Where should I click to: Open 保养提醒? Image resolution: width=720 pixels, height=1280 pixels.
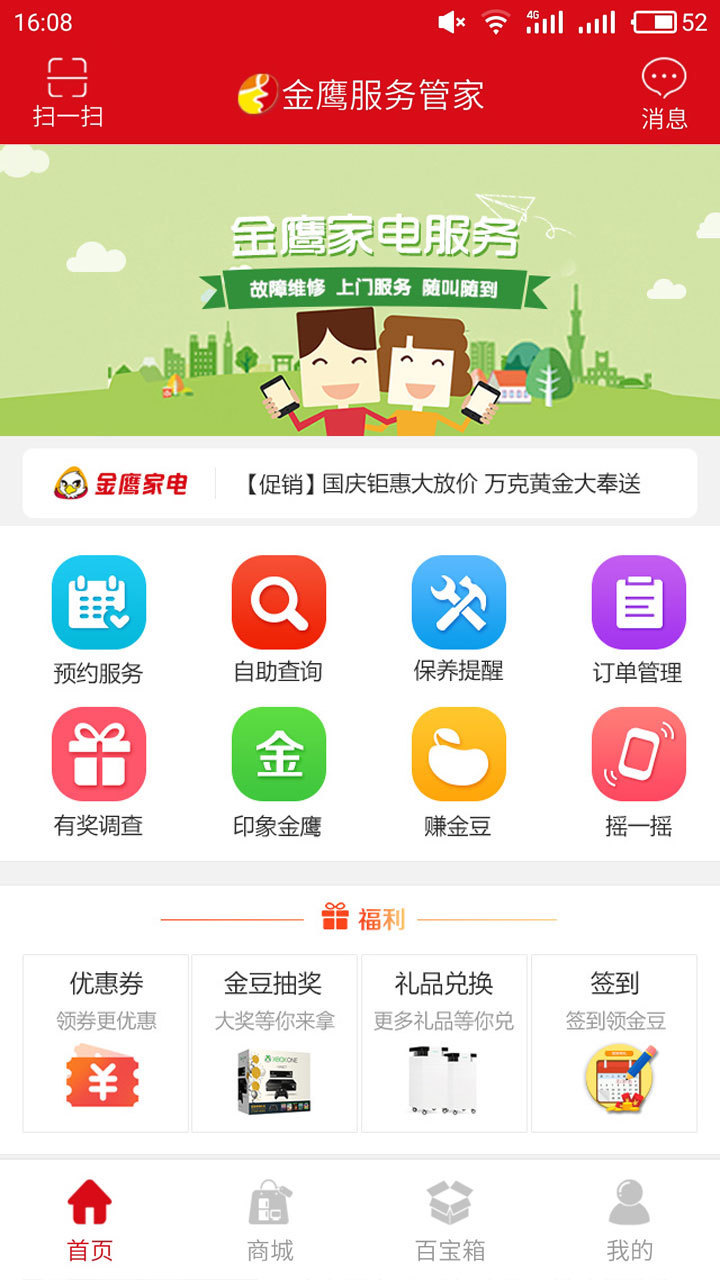(458, 620)
